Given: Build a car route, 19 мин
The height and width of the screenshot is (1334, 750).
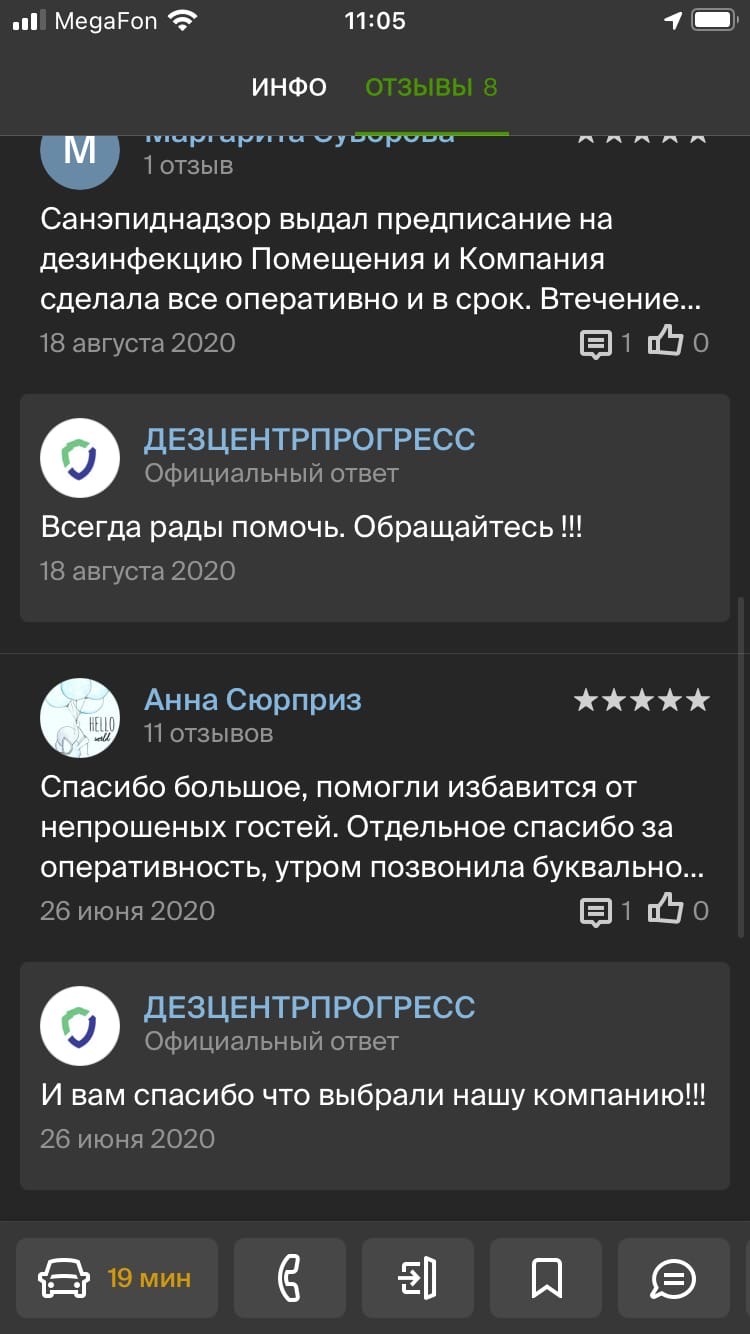Looking at the screenshot, I should 118,1278.
